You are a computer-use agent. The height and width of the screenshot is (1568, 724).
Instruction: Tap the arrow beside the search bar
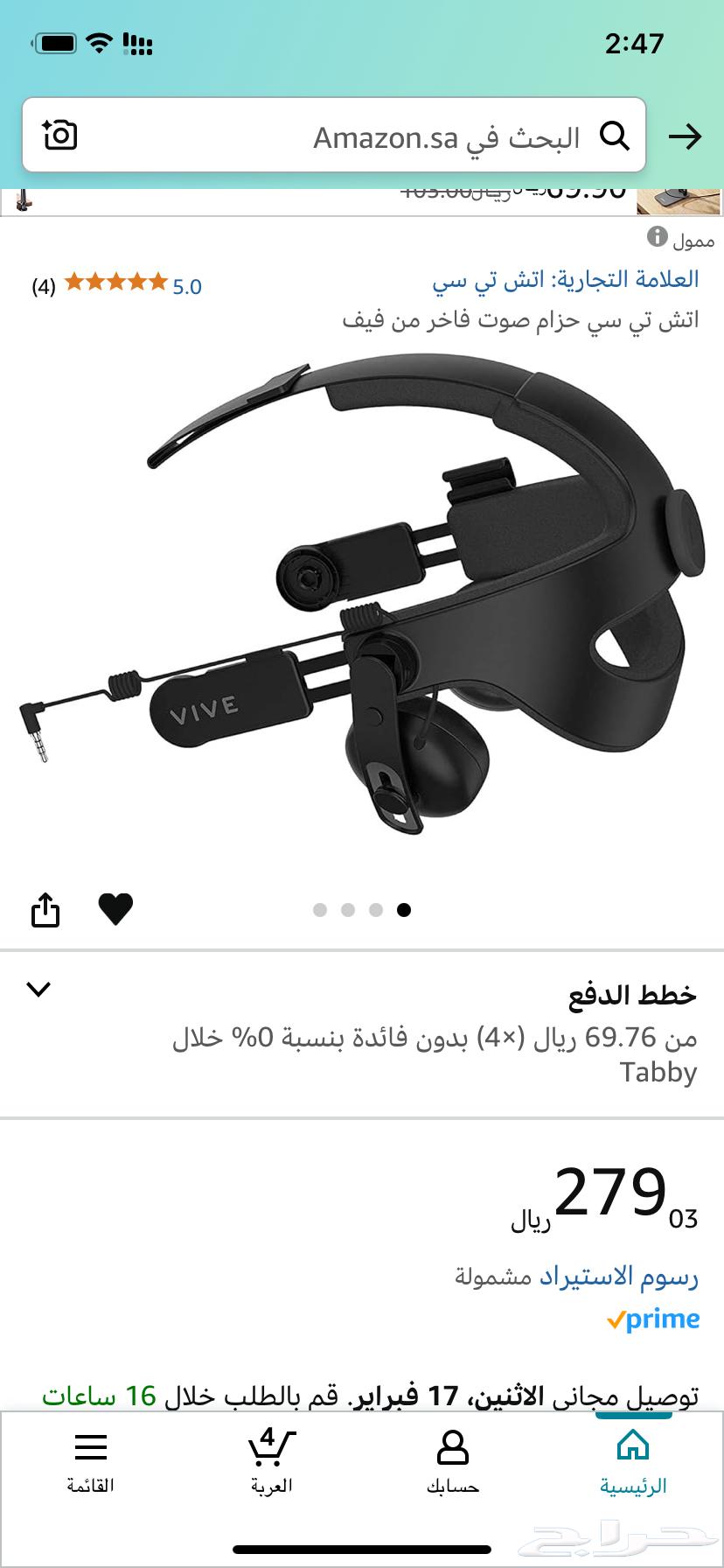(685, 136)
